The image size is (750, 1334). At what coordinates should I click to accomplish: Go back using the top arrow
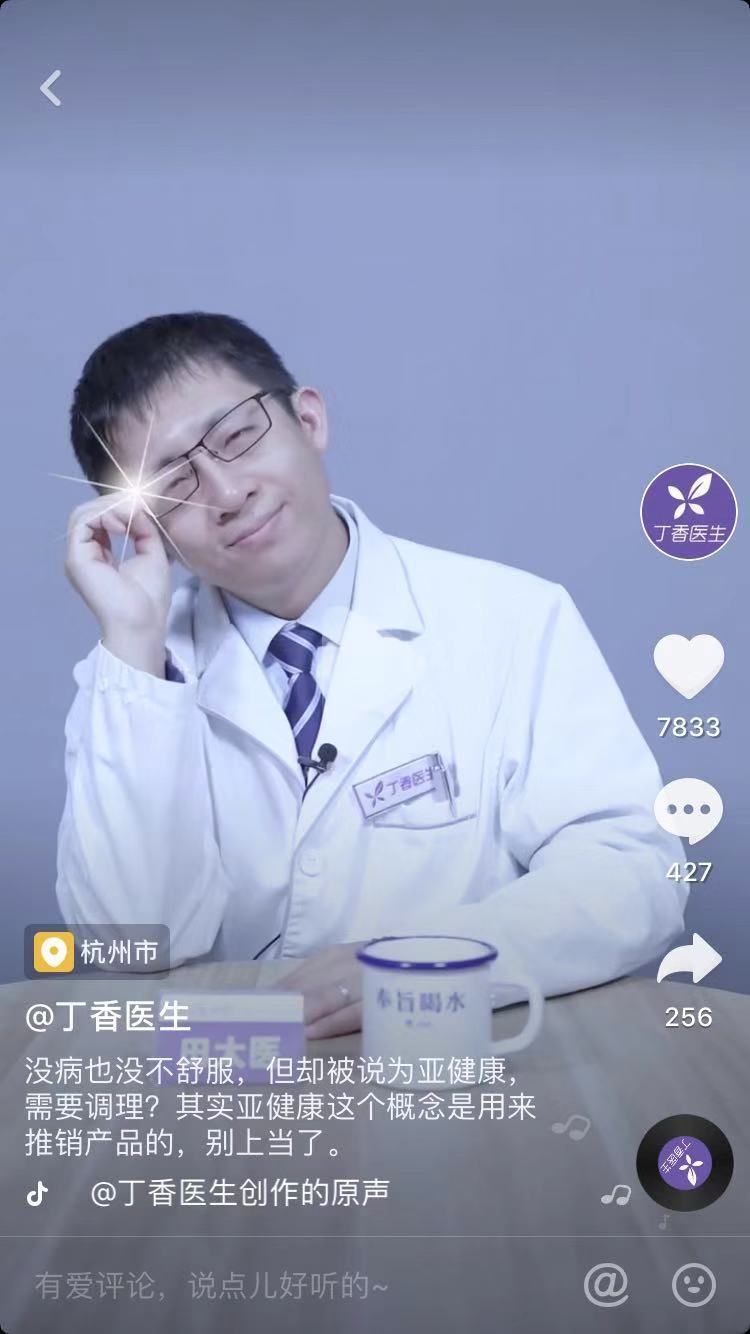[x=50, y=88]
